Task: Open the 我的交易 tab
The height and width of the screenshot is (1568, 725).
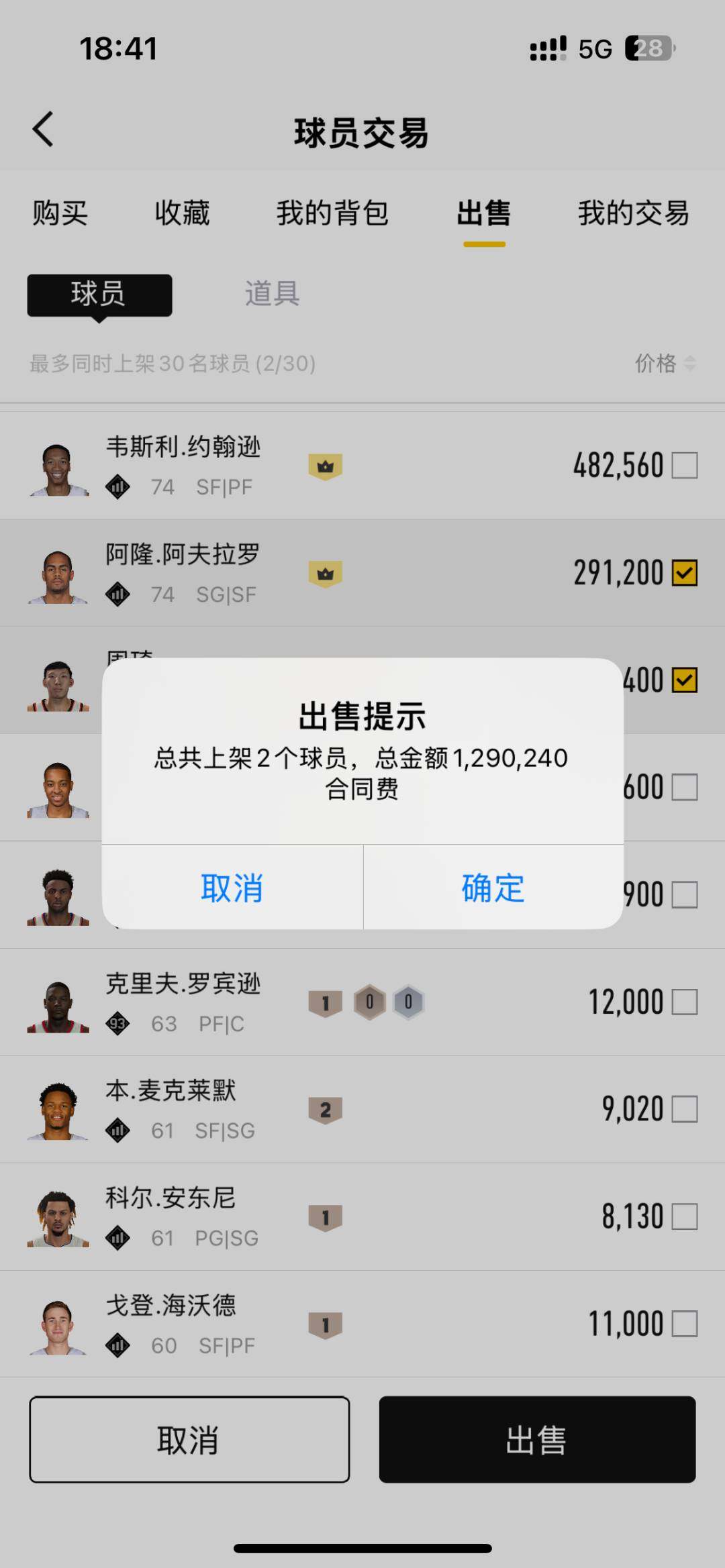Action: coord(633,213)
